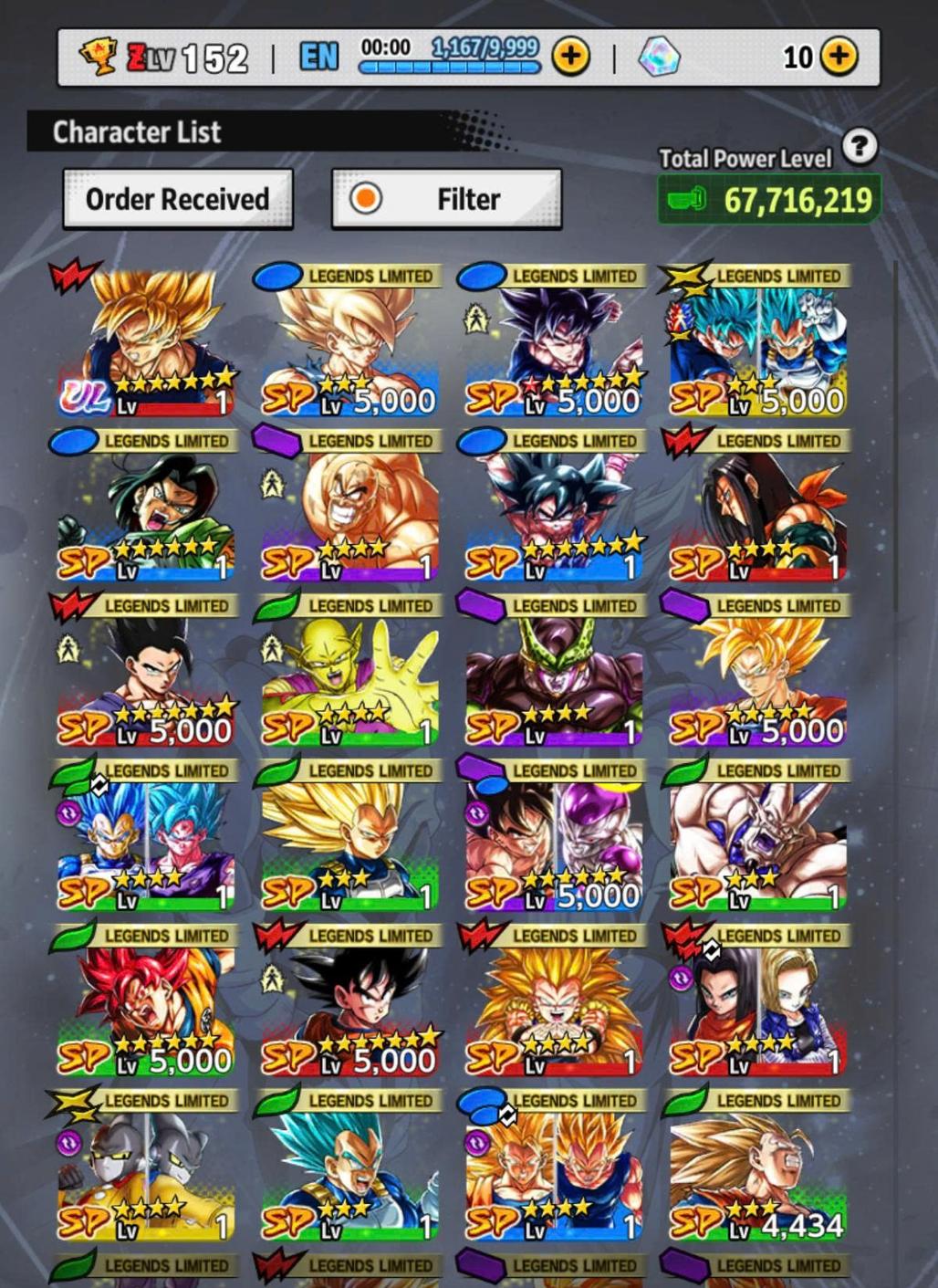Add energy with the EN plus button
This screenshot has width=938, height=1288.
[571, 57]
